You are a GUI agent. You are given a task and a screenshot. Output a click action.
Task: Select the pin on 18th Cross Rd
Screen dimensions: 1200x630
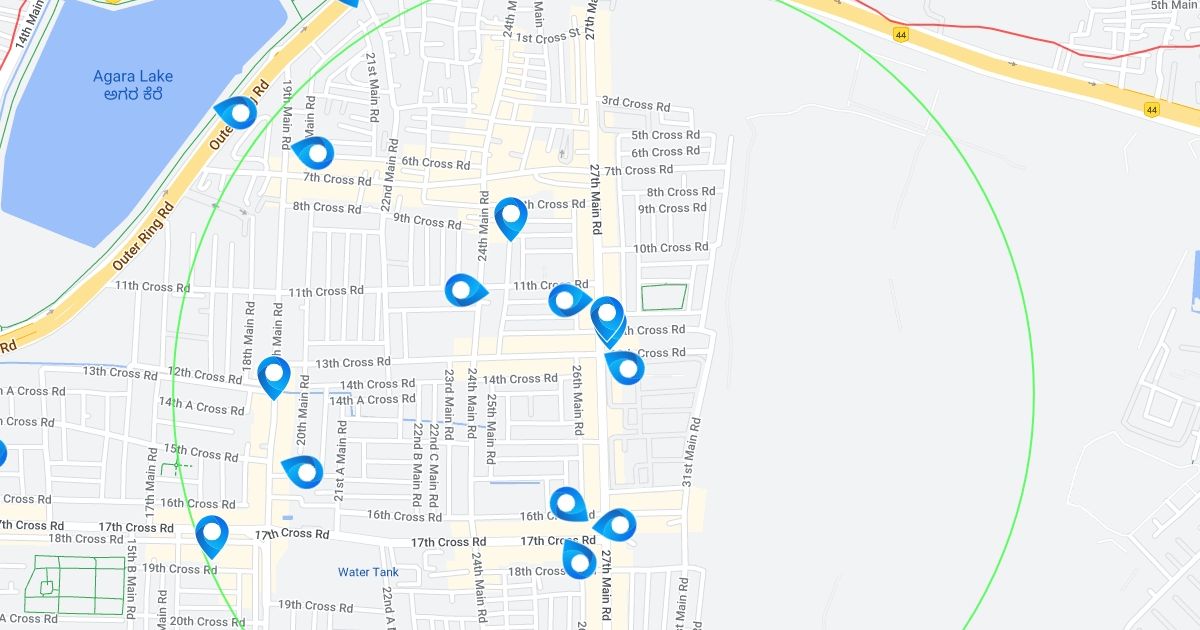click(x=579, y=563)
